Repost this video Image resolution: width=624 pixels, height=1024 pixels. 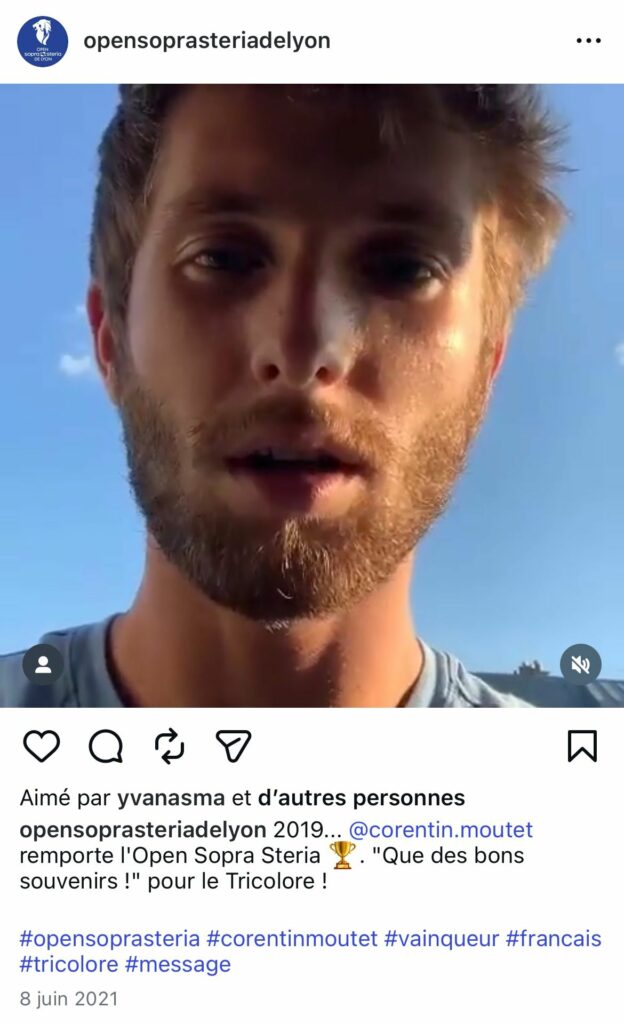tap(169, 745)
